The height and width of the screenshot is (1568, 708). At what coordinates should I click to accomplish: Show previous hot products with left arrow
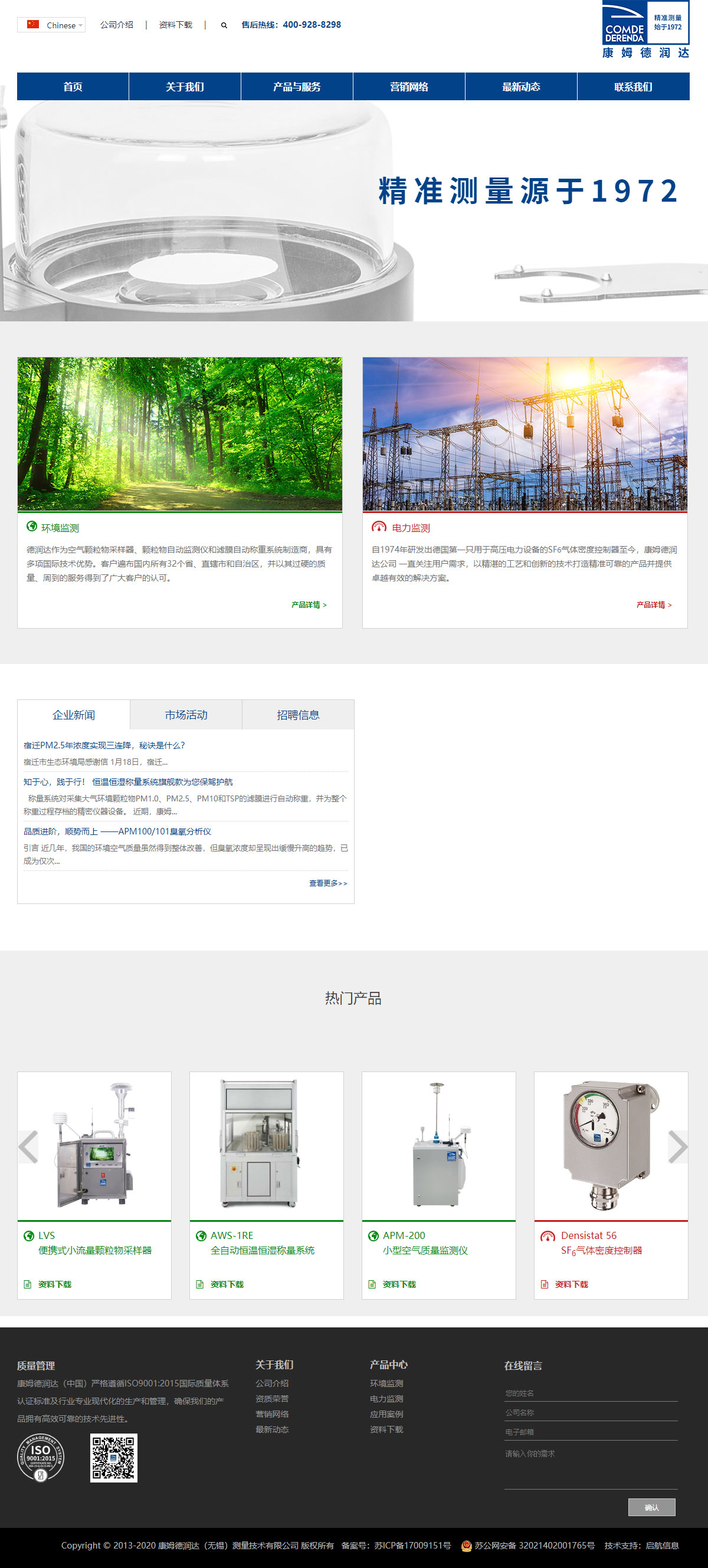[28, 1147]
